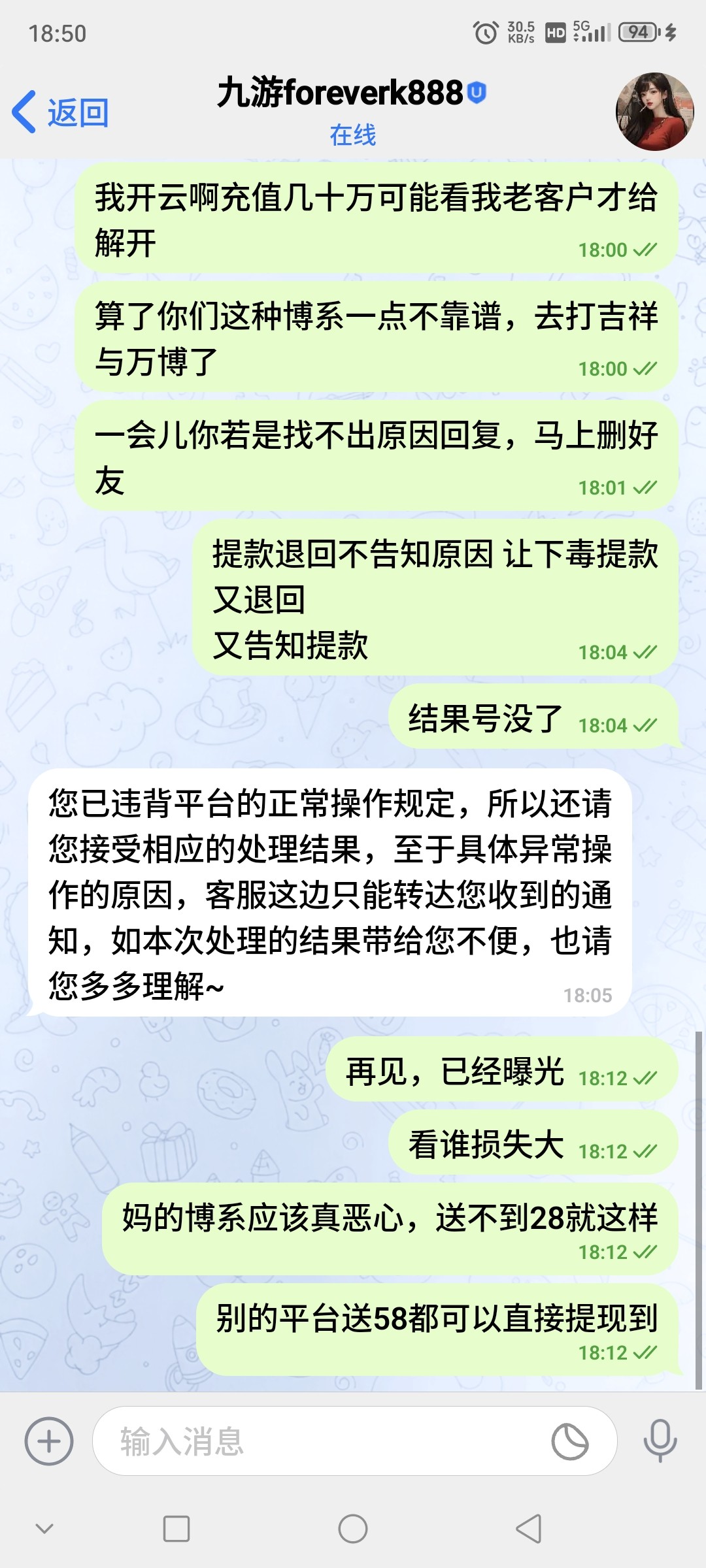Open recent apps from navigation bar
Screen dimensions: 706x1568
(x=176, y=1529)
